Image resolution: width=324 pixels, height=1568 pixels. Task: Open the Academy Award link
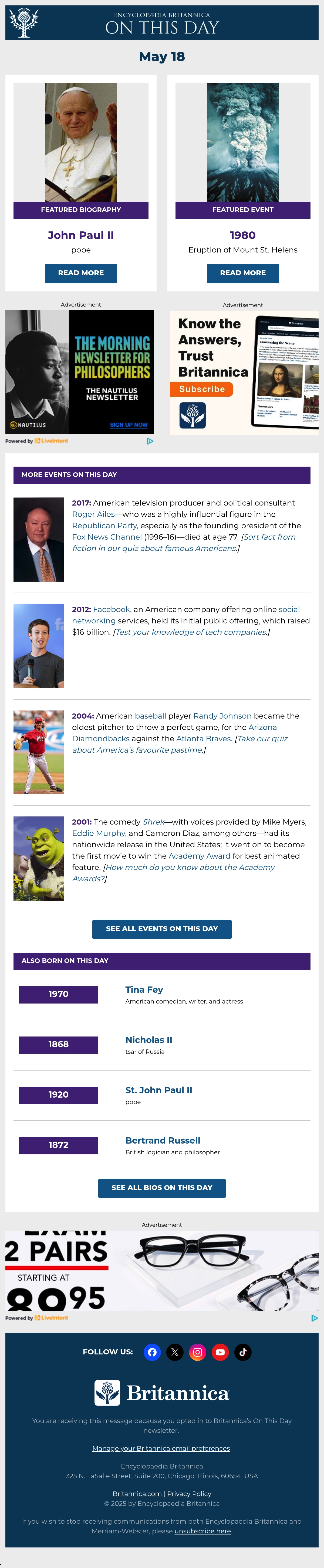point(199,856)
